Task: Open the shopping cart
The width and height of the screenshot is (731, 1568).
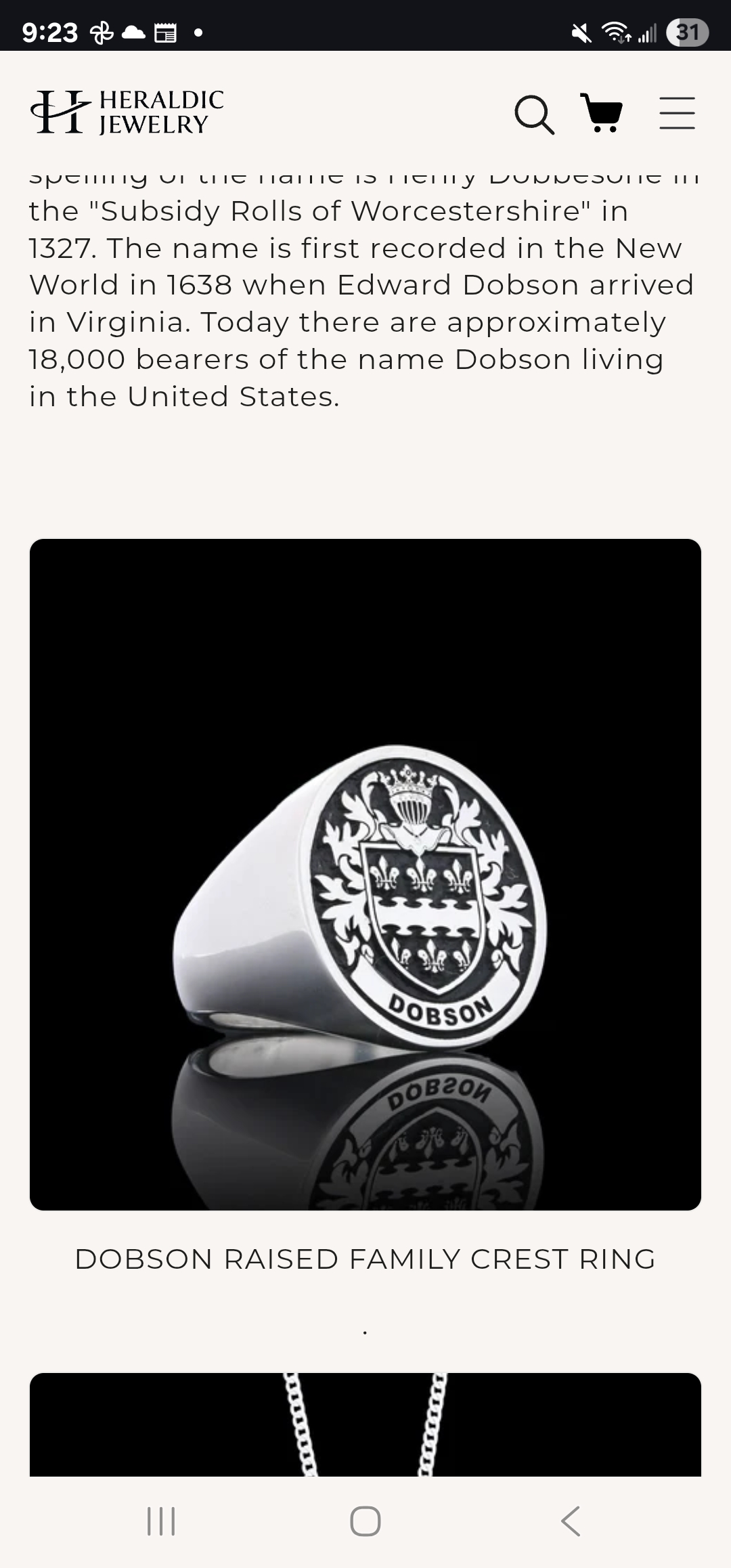Action: click(x=602, y=113)
